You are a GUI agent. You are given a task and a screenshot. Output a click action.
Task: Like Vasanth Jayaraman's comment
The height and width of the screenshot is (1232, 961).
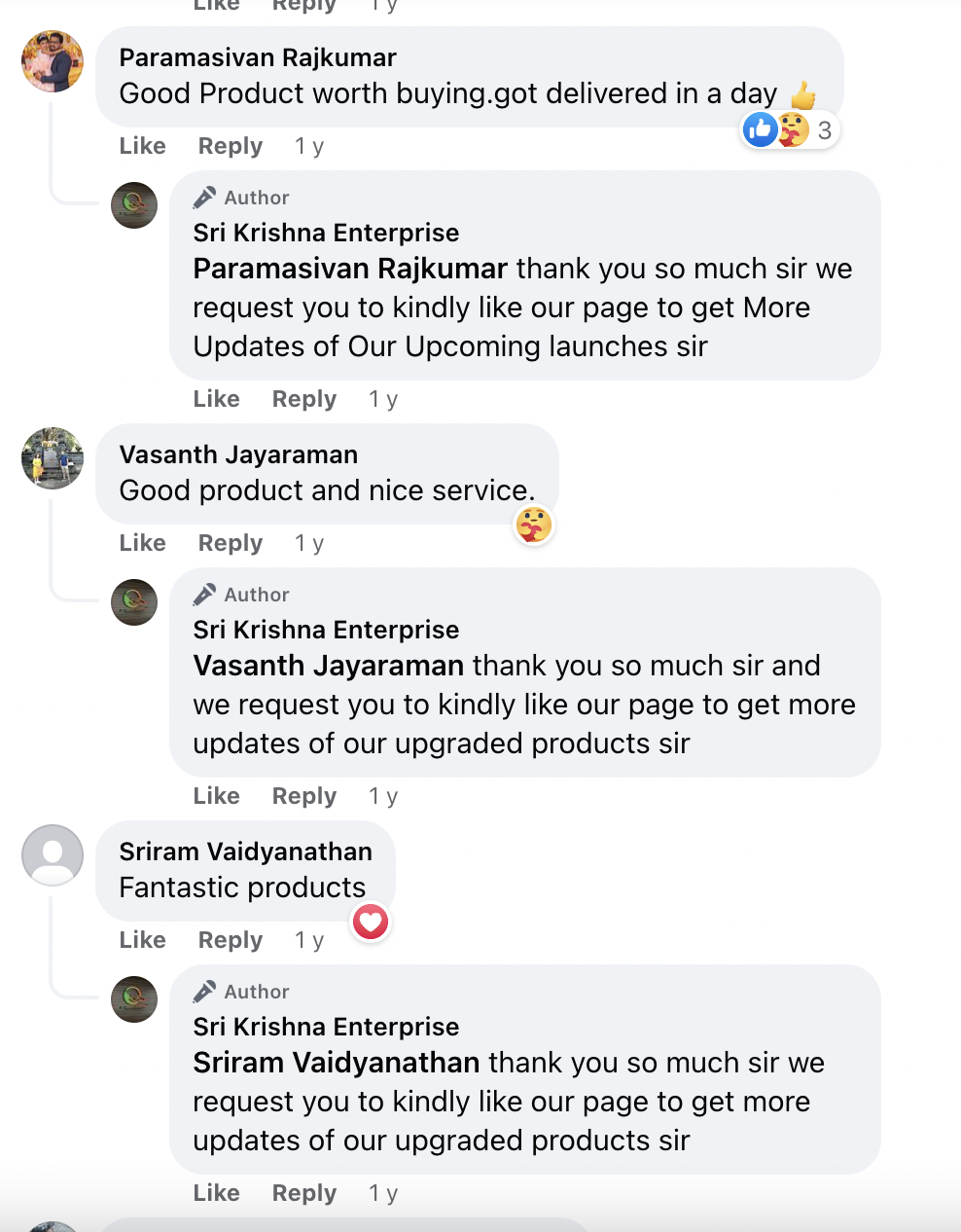tap(142, 543)
